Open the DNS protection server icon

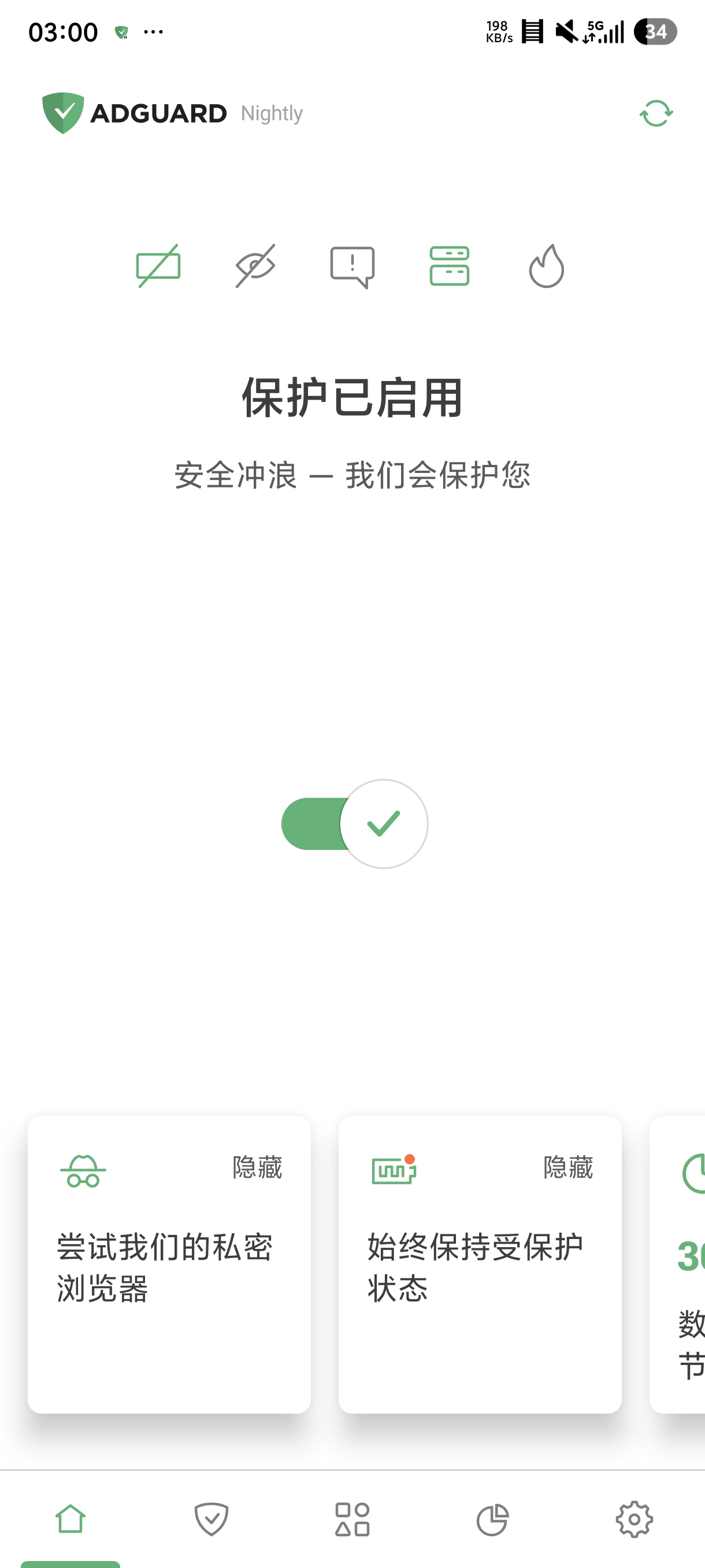pos(449,266)
